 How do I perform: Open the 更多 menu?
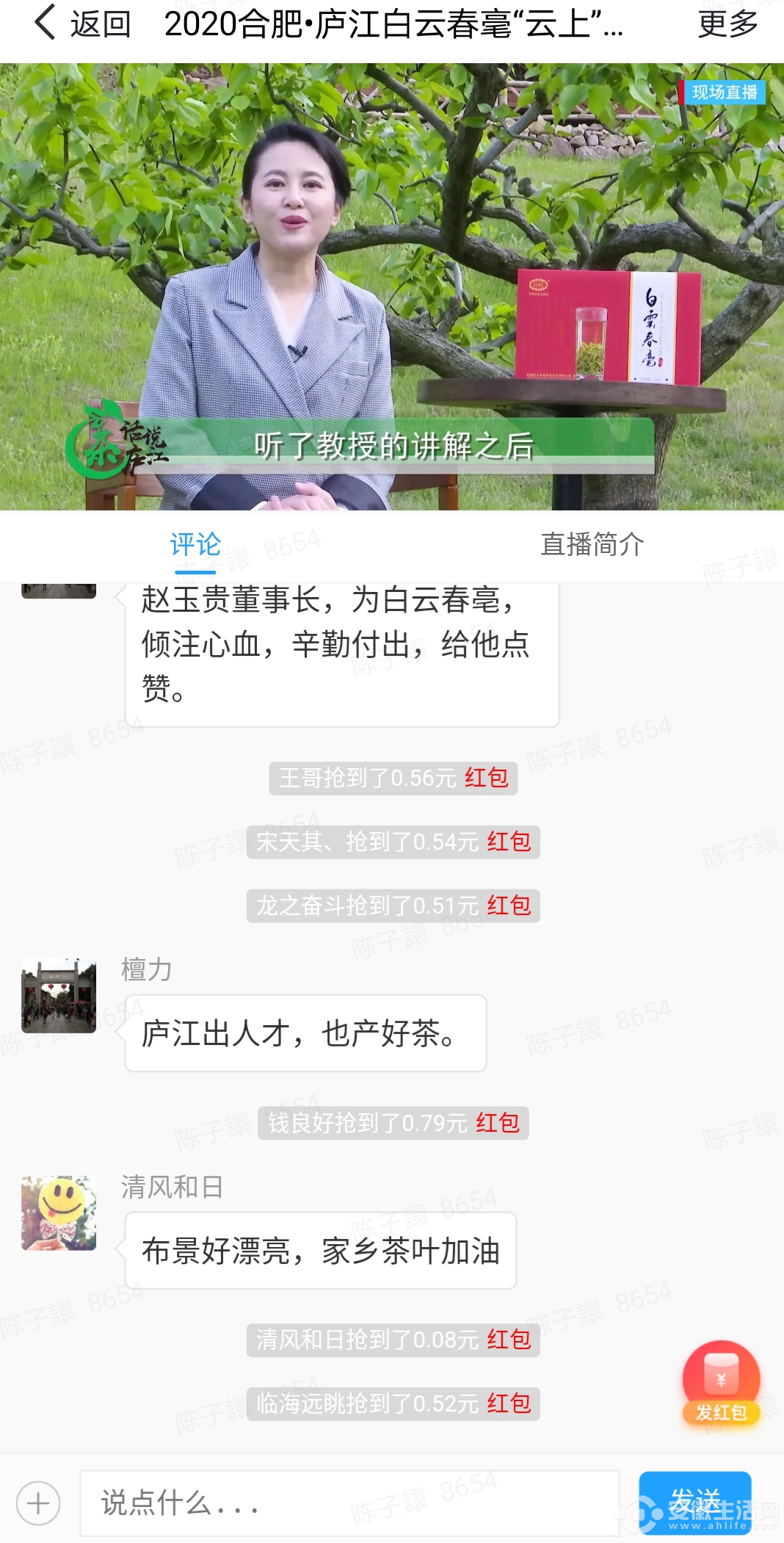pyautogui.click(x=727, y=24)
